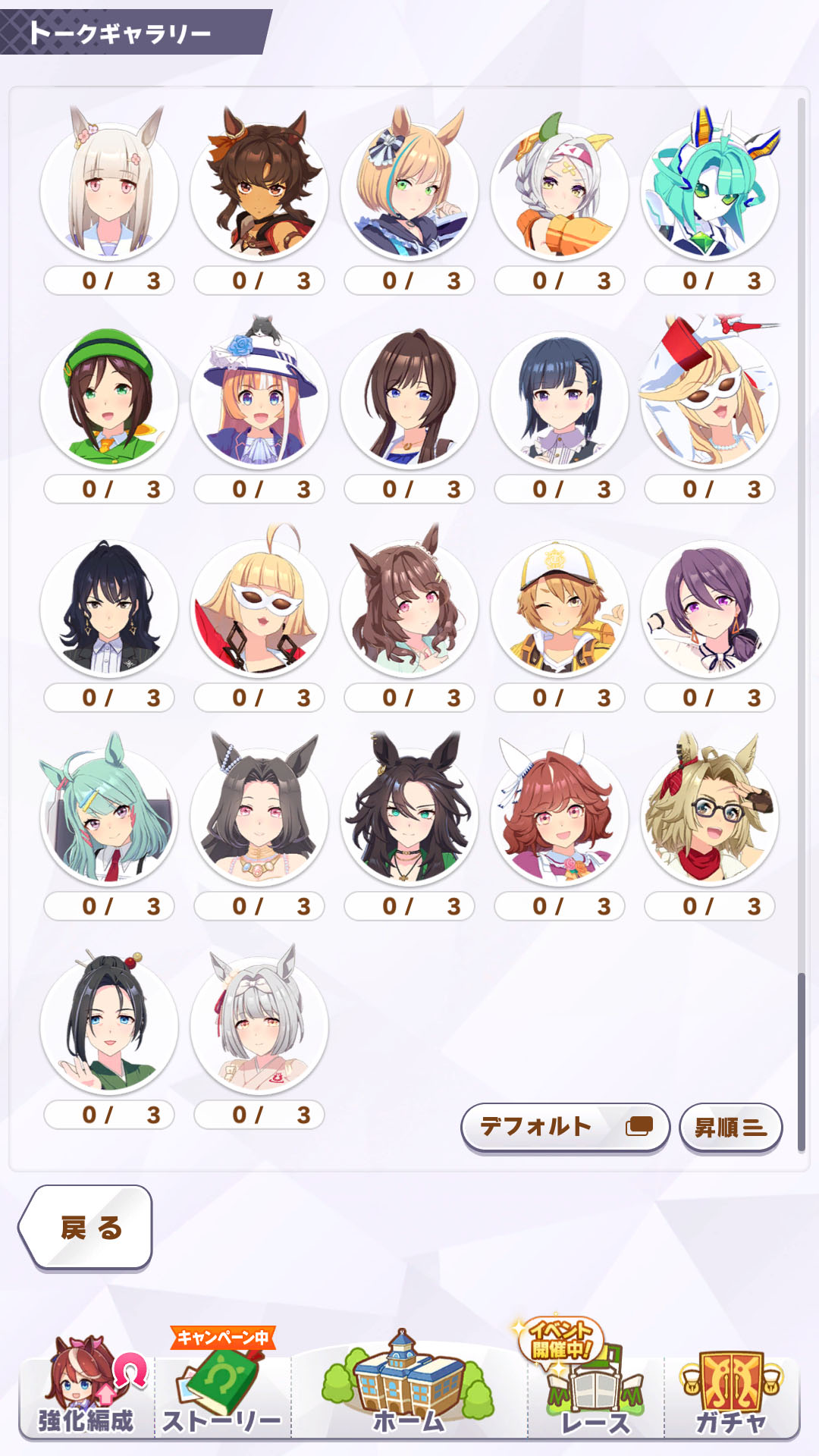
Task: Select the teal-haired character with blue-yellow ears
Action: pyautogui.click(x=710, y=191)
